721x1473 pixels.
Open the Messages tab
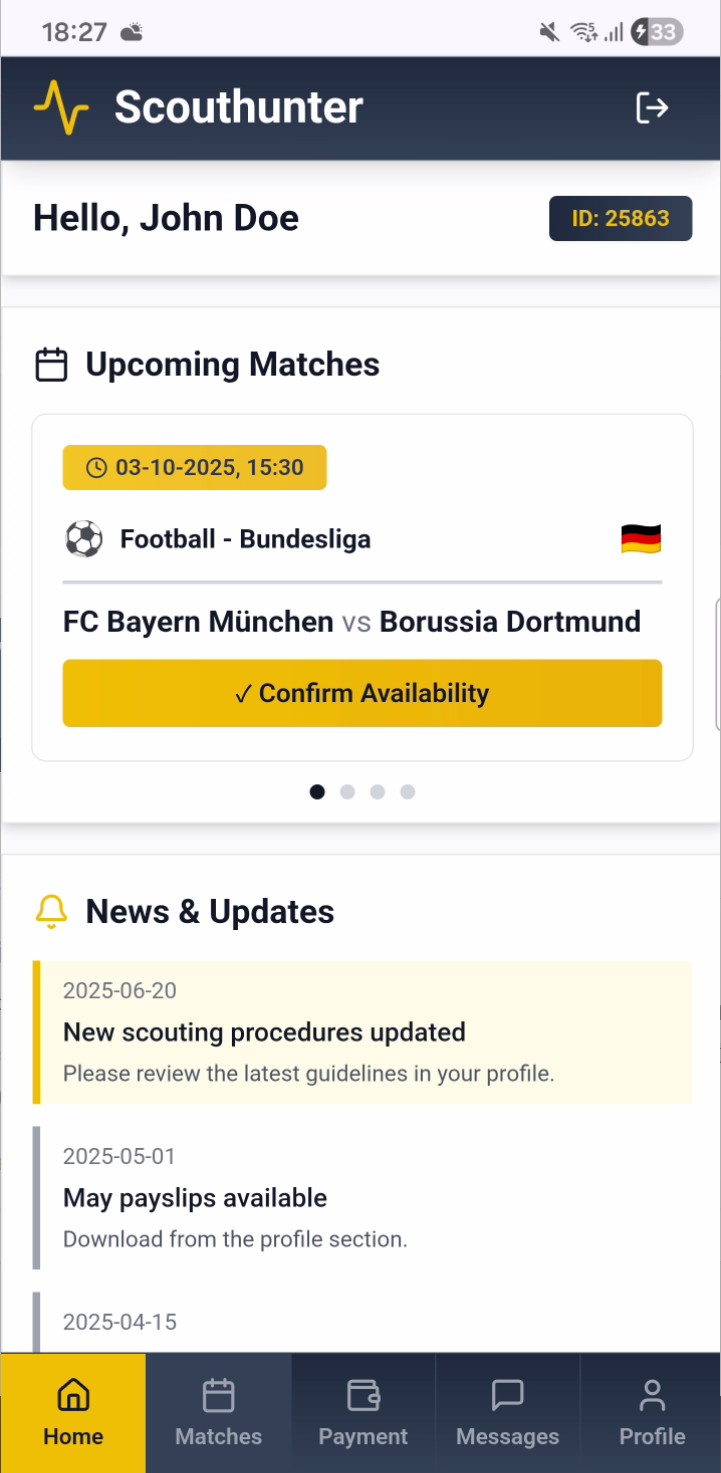(508, 1413)
